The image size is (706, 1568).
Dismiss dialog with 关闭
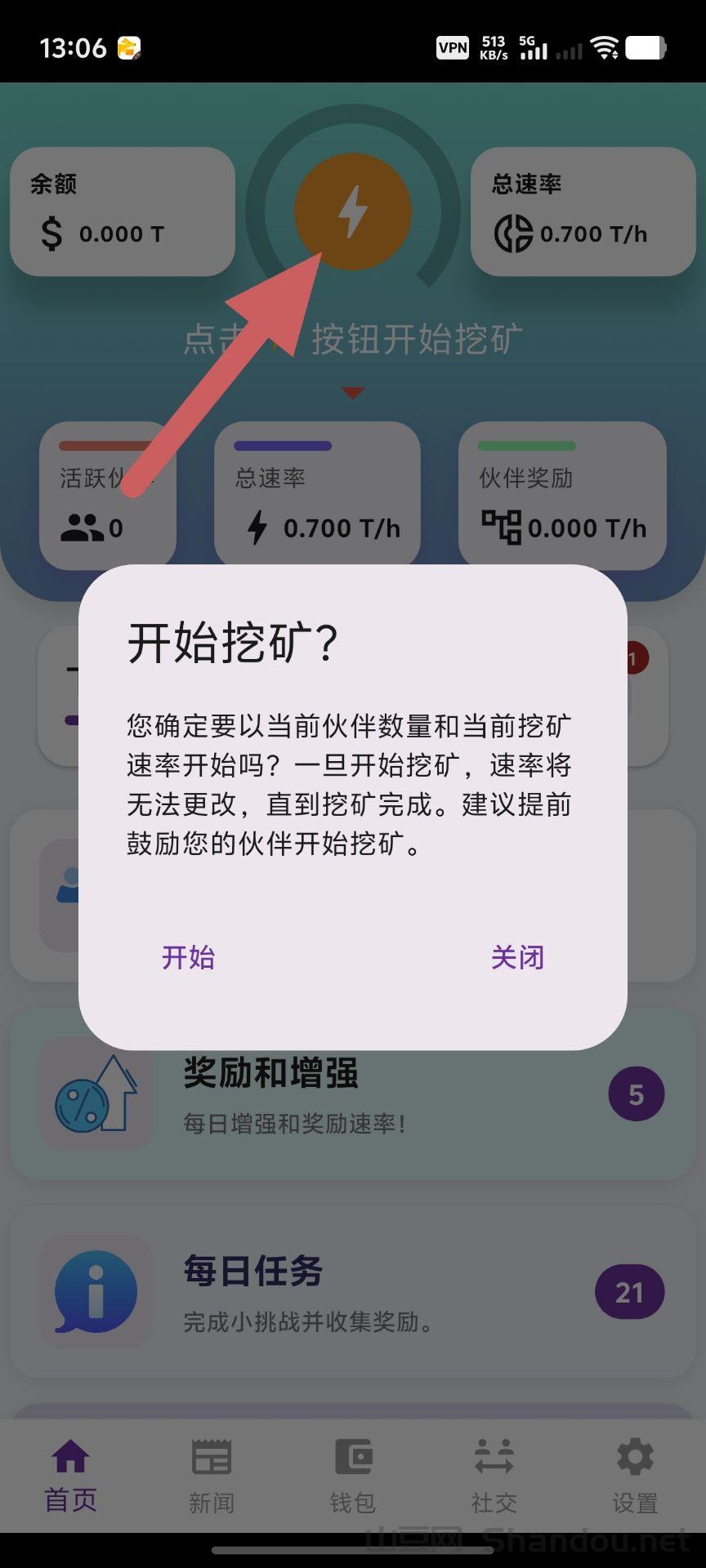tap(516, 958)
